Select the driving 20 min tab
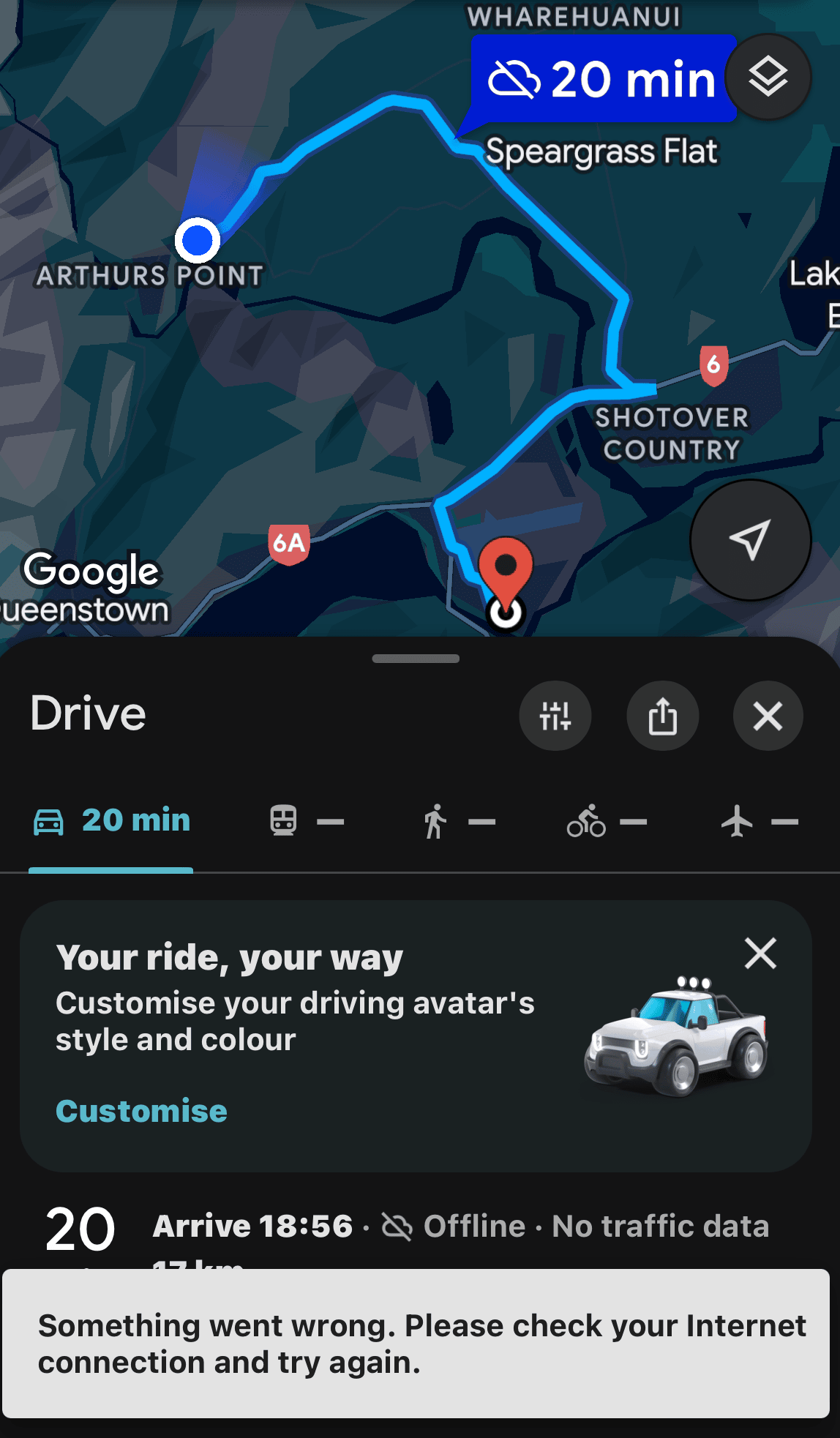Image resolution: width=840 pixels, height=1438 pixels. coord(111,821)
